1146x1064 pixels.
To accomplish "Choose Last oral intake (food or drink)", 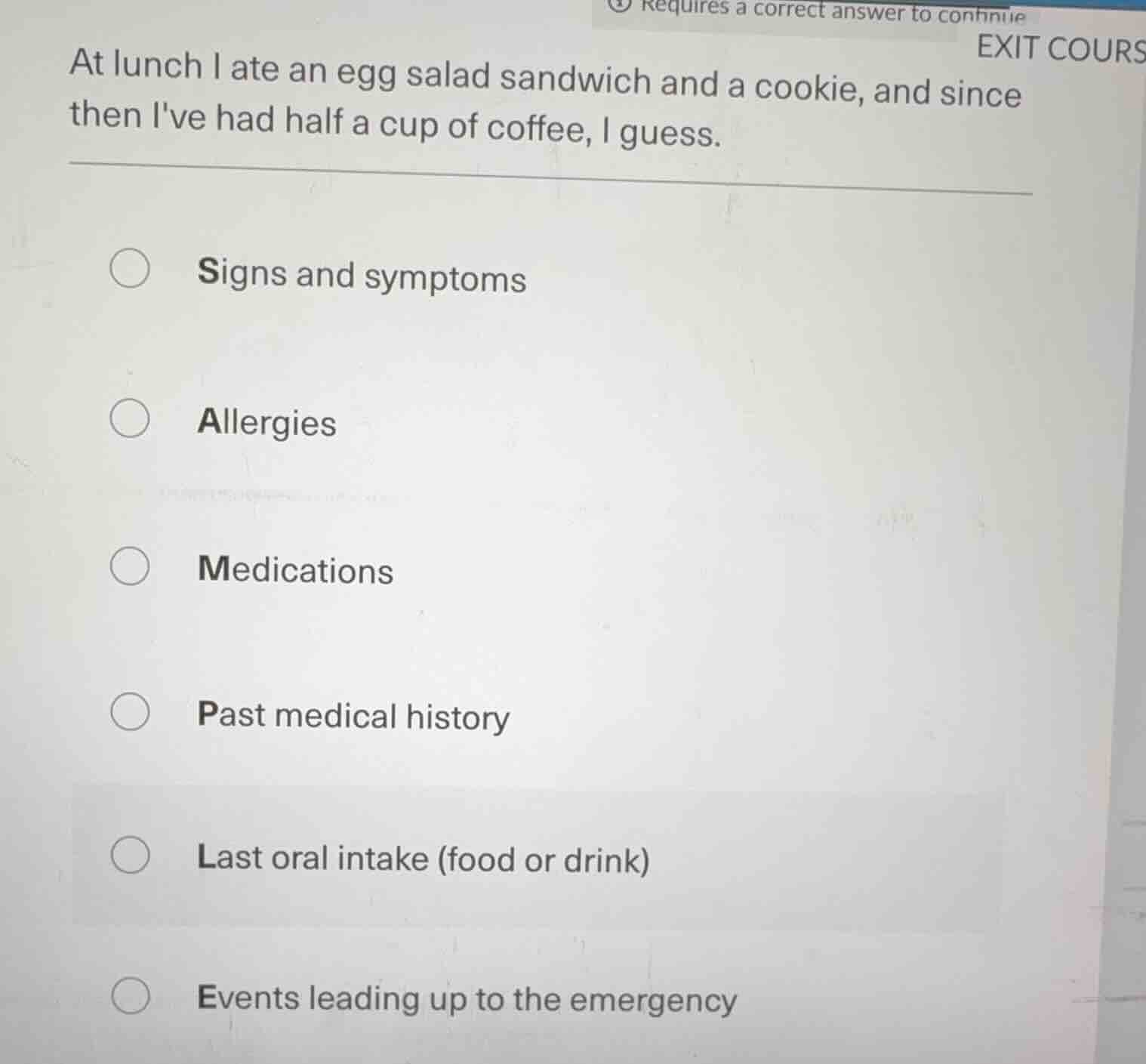I will (x=130, y=856).
